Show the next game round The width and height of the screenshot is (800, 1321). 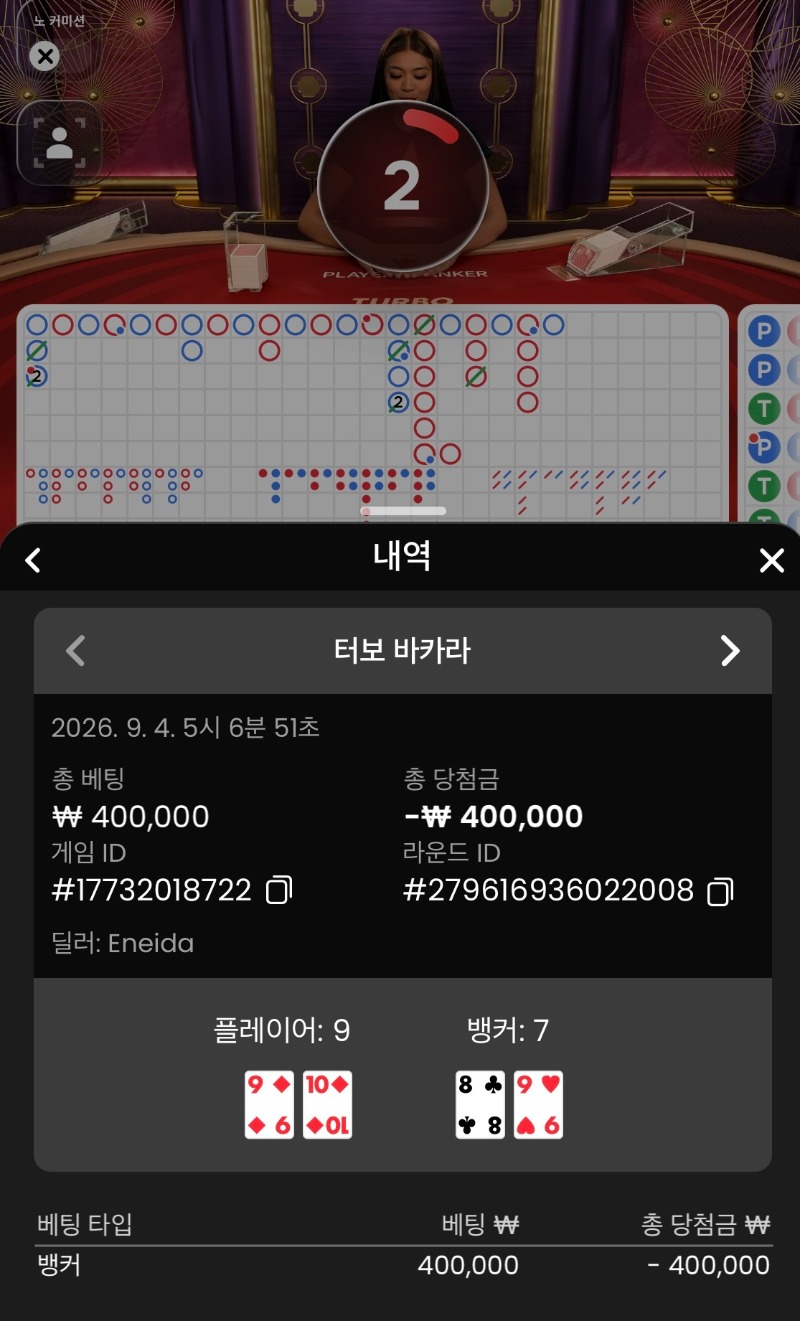(730, 651)
